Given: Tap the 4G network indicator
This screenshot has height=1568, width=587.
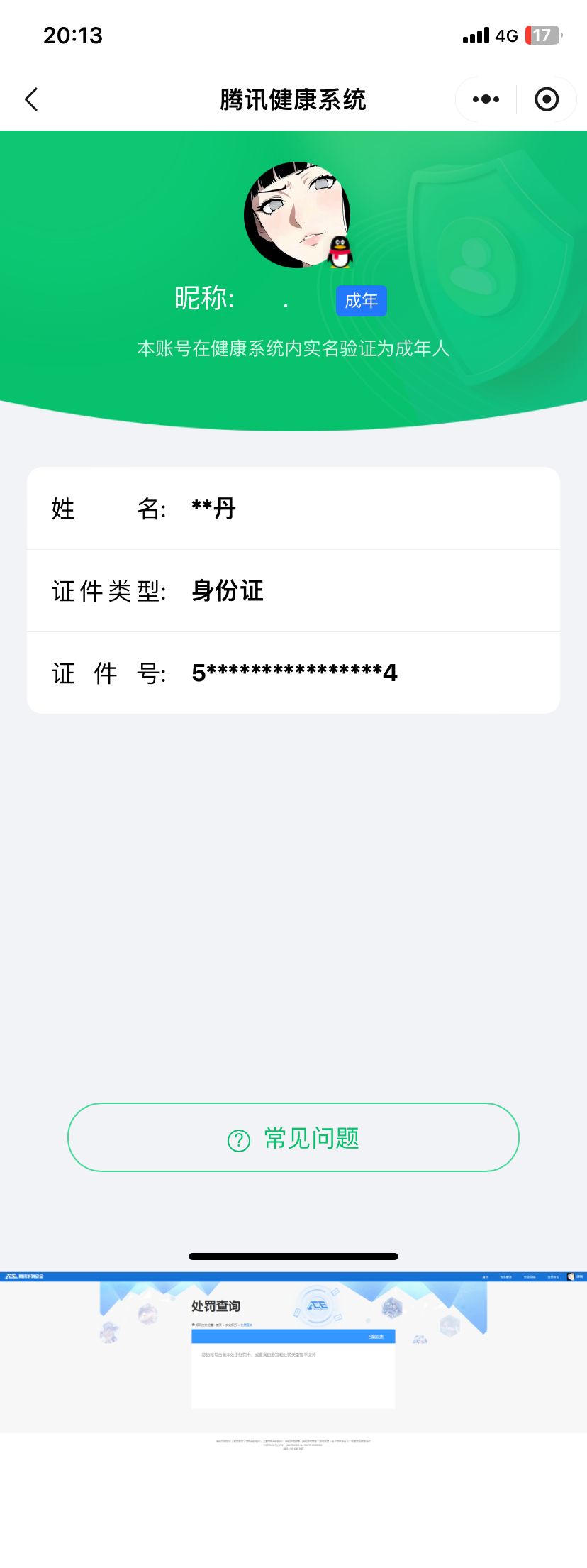Looking at the screenshot, I should (x=503, y=35).
